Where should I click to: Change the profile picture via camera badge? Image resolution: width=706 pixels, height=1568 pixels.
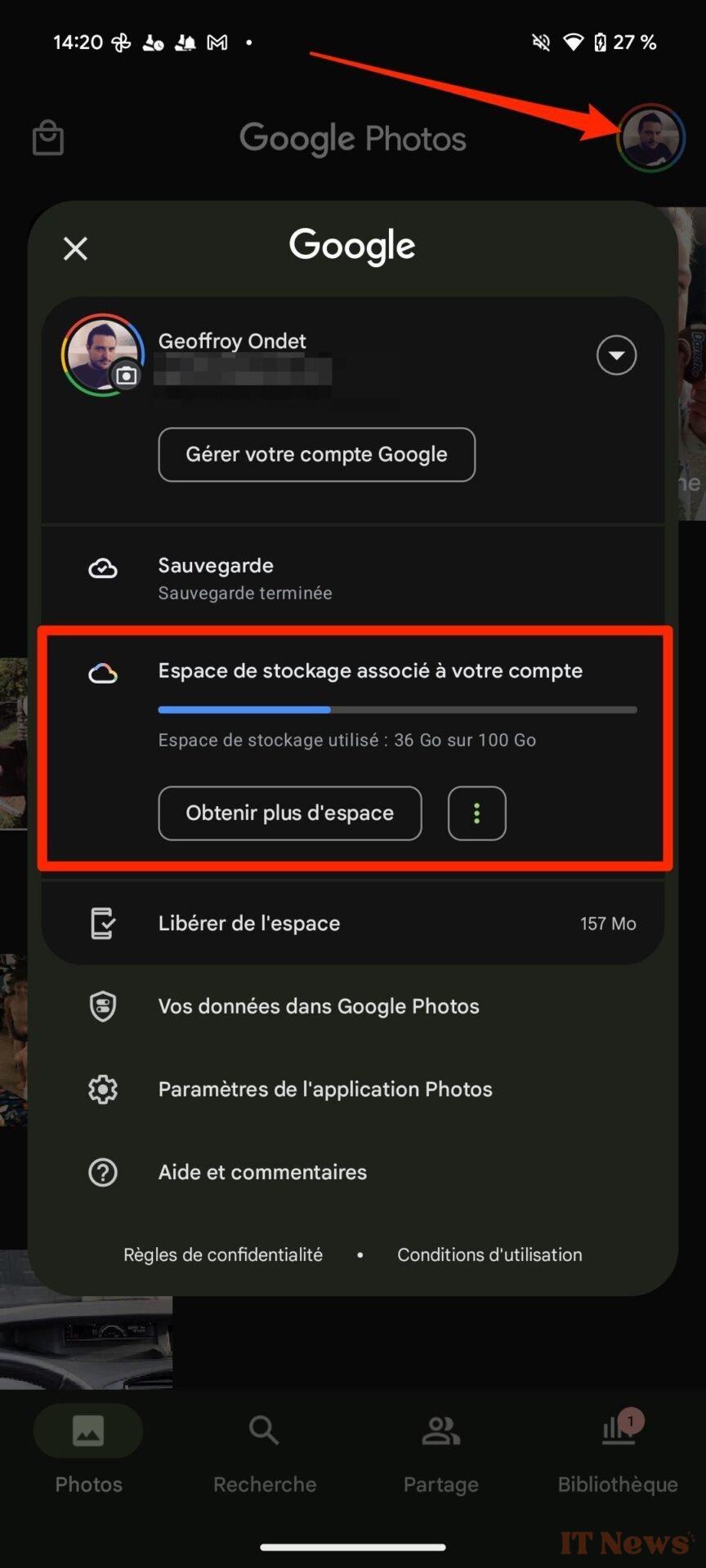(126, 376)
